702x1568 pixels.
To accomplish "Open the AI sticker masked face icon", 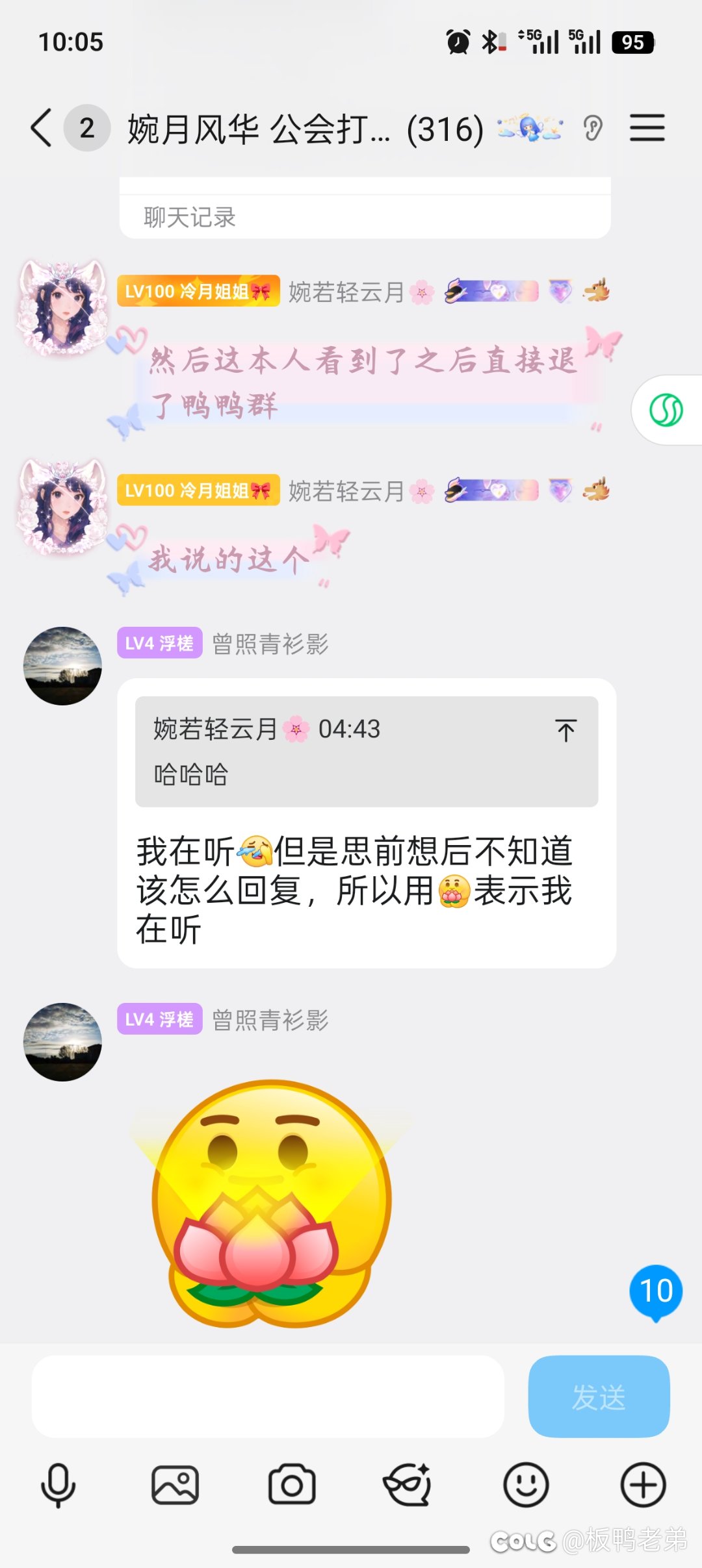I will click(x=408, y=1485).
